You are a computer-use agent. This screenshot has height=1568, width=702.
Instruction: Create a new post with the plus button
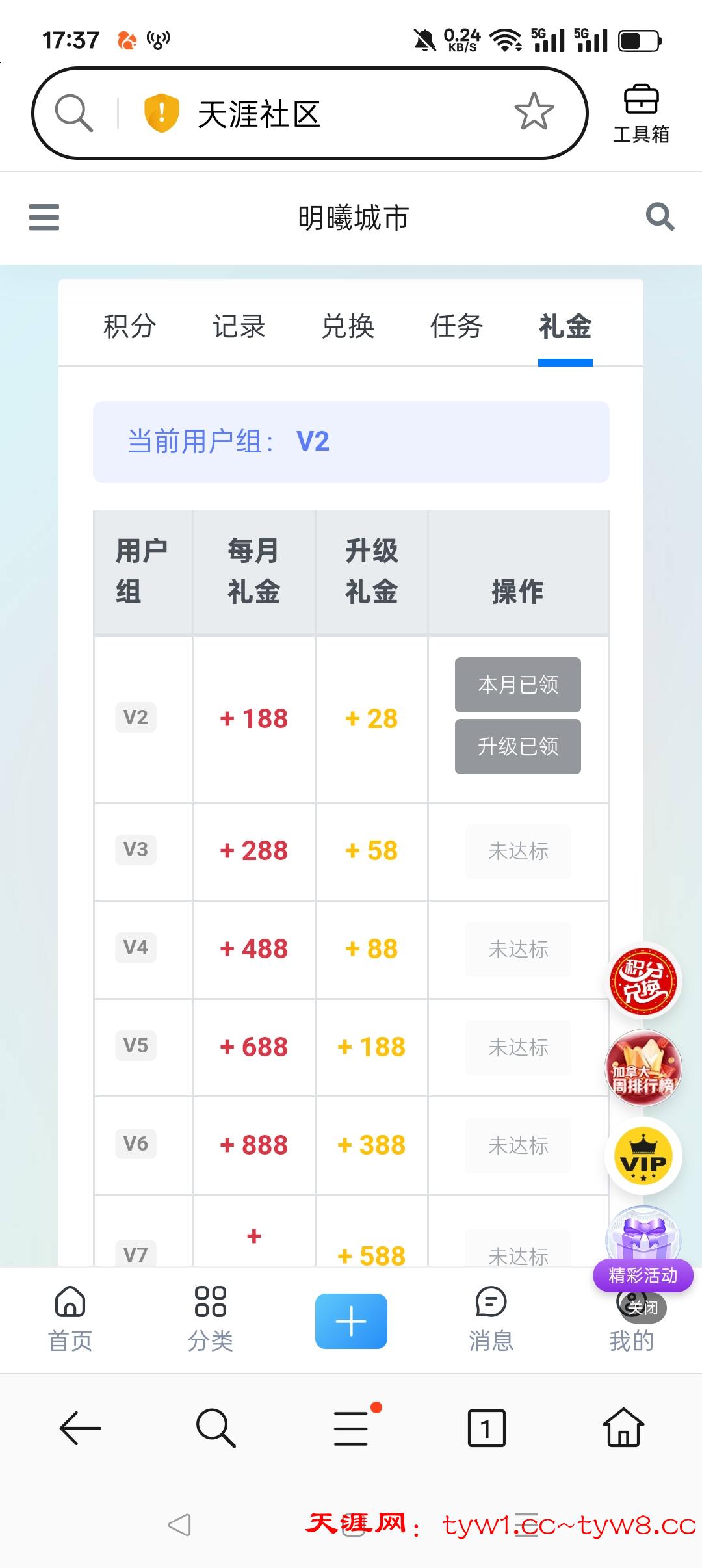tap(351, 1321)
